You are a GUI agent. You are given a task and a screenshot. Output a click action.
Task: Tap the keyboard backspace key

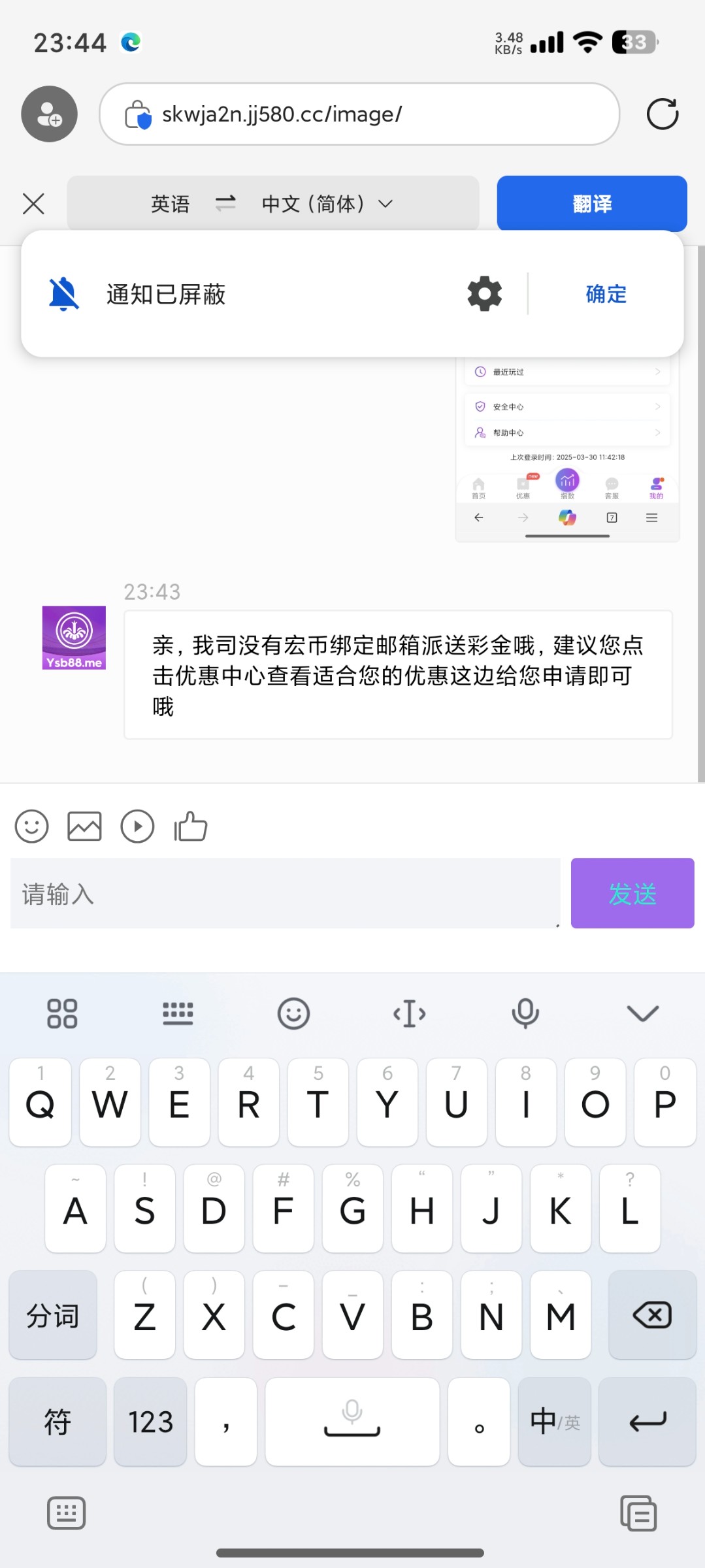(651, 1315)
